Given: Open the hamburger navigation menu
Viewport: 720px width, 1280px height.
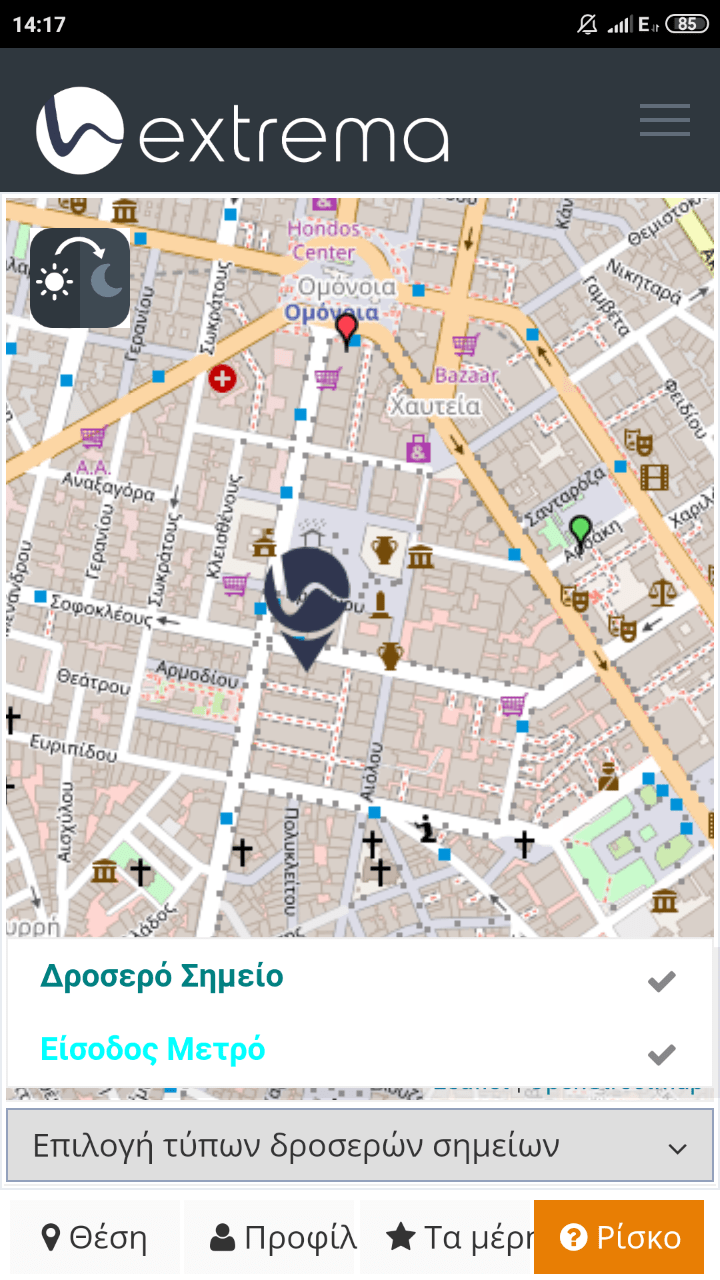Looking at the screenshot, I should pos(664,120).
